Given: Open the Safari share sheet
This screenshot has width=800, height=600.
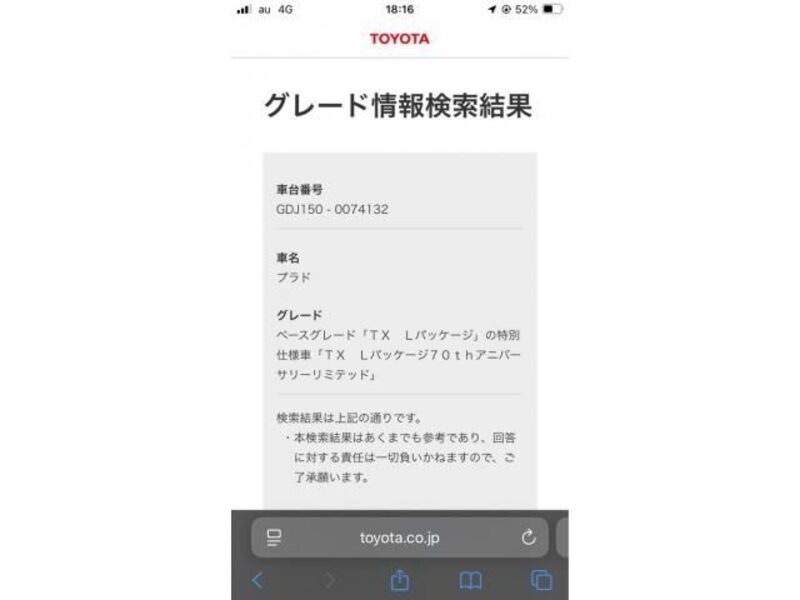Looking at the screenshot, I should (399, 580).
